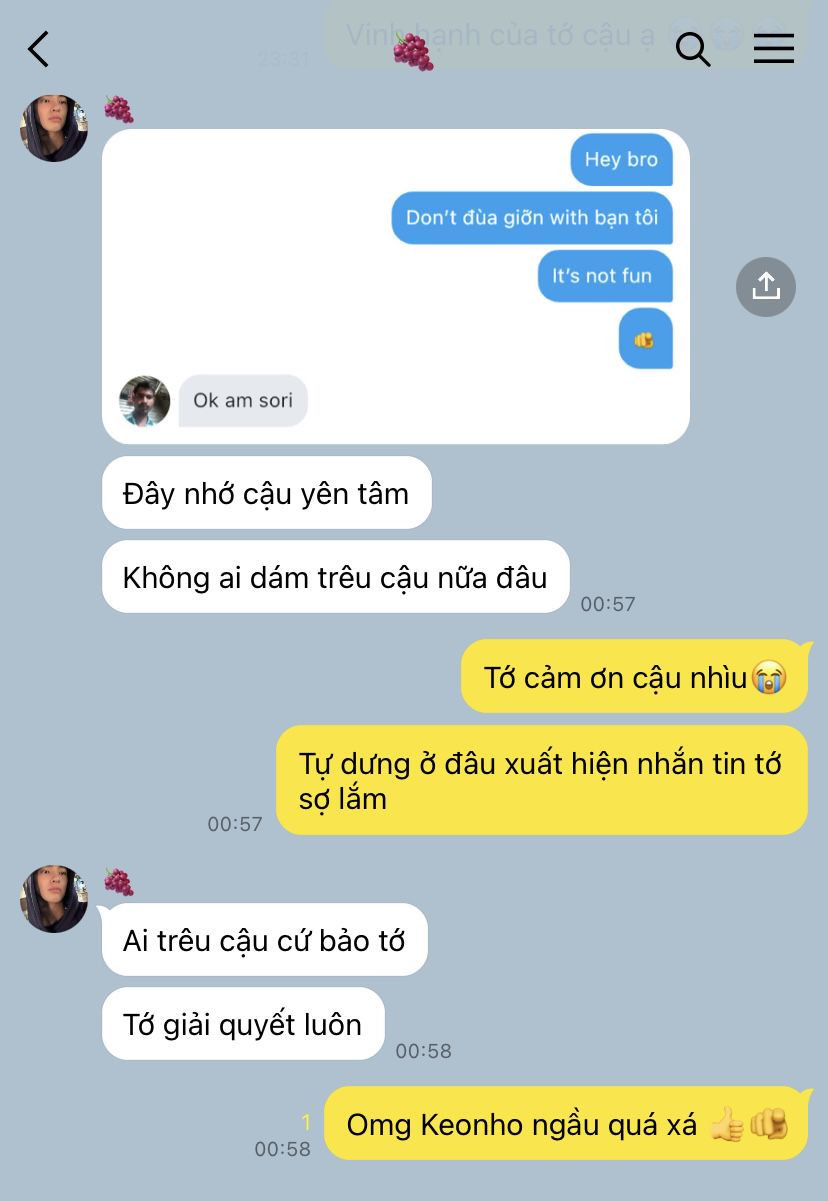Go back to the chat list
This screenshot has height=1201, width=828.
click(x=38, y=48)
